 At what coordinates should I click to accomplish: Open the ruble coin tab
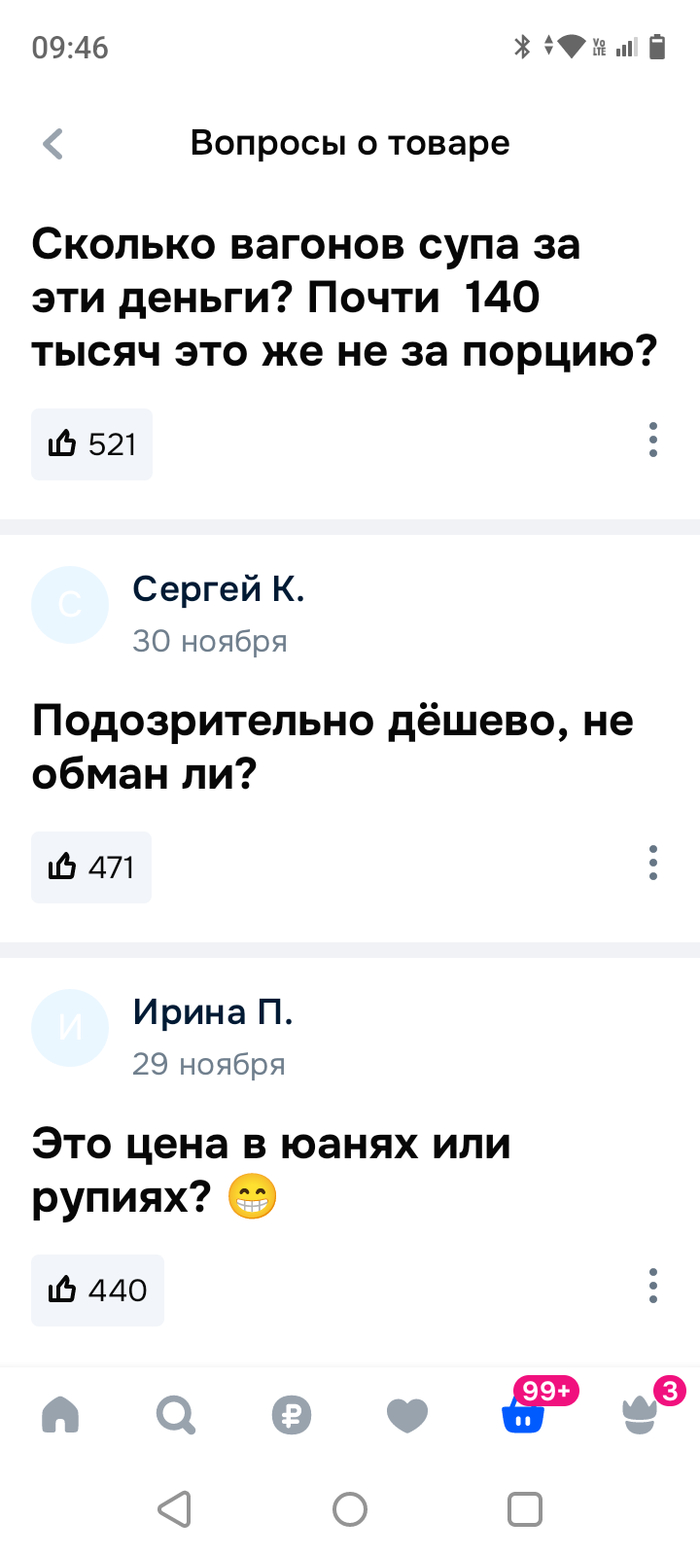click(292, 1415)
